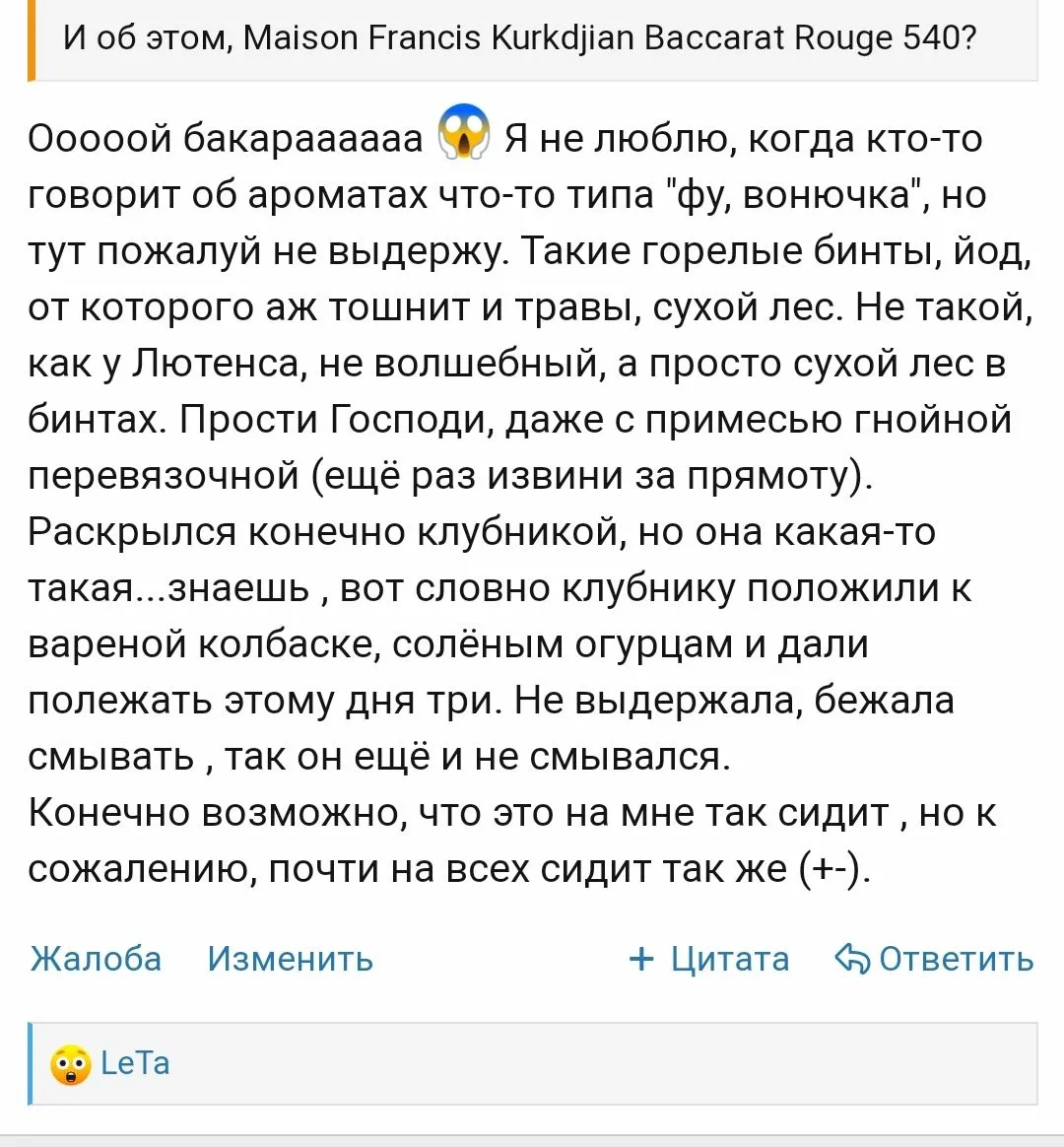The height and width of the screenshot is (1147, 1064).
Task: Edit the post with Изменить
Action: tap(290, 959)
